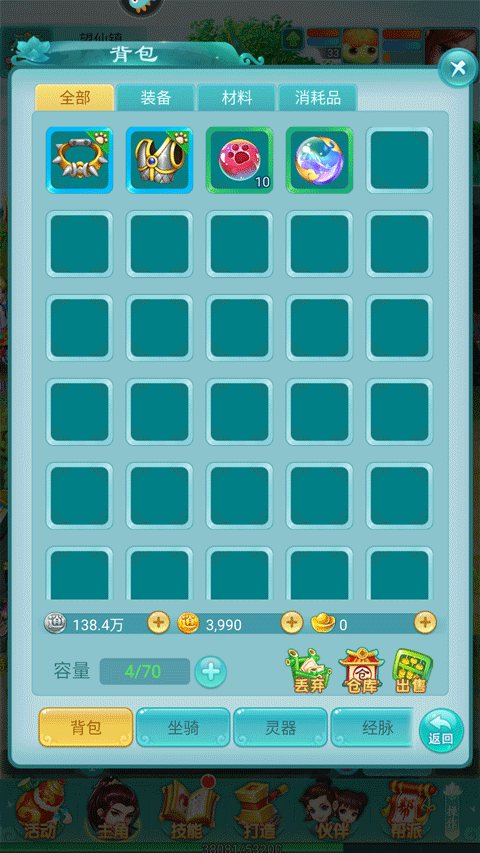Select the 全部 tab
The height and width of the screenshot is (853, 480).
[75, 98]
